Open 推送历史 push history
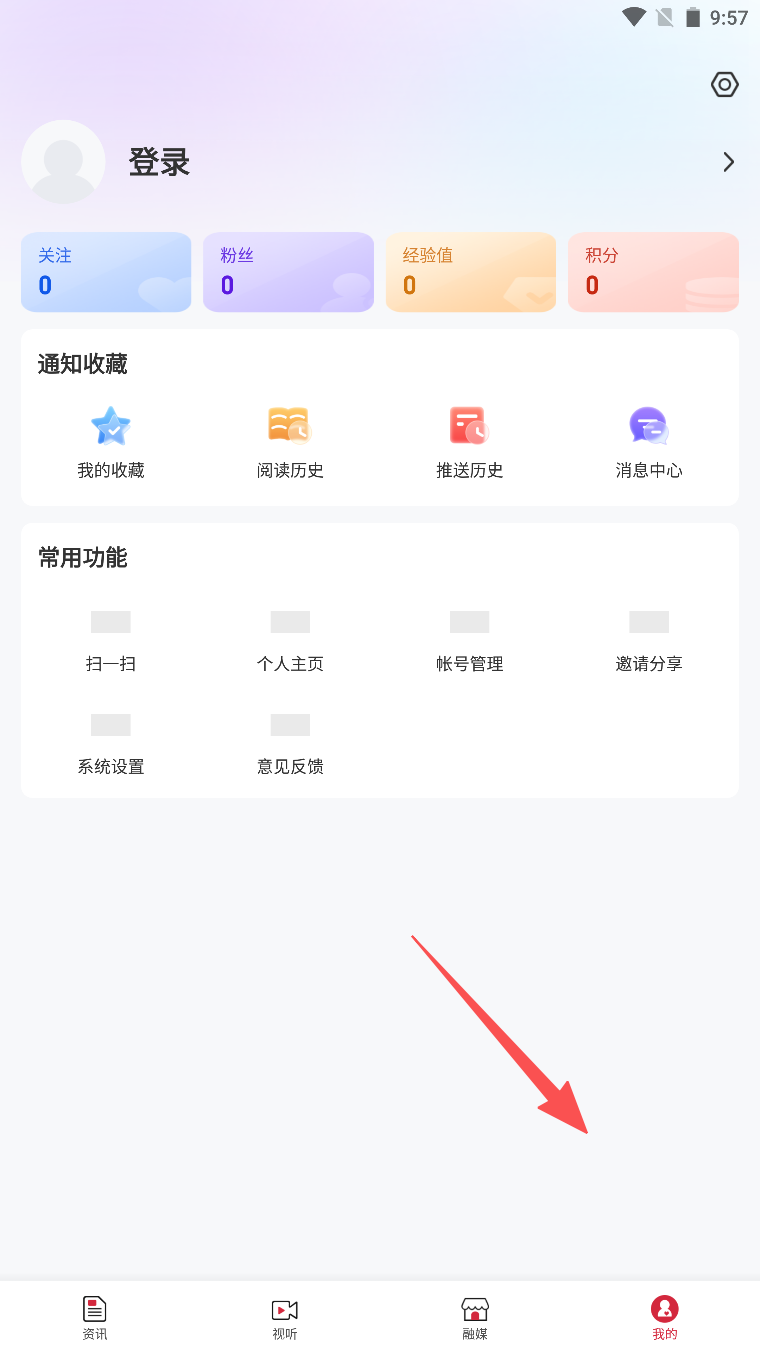Image resolution: width=760 pixels, height=1350 pixels. (469, 442)
